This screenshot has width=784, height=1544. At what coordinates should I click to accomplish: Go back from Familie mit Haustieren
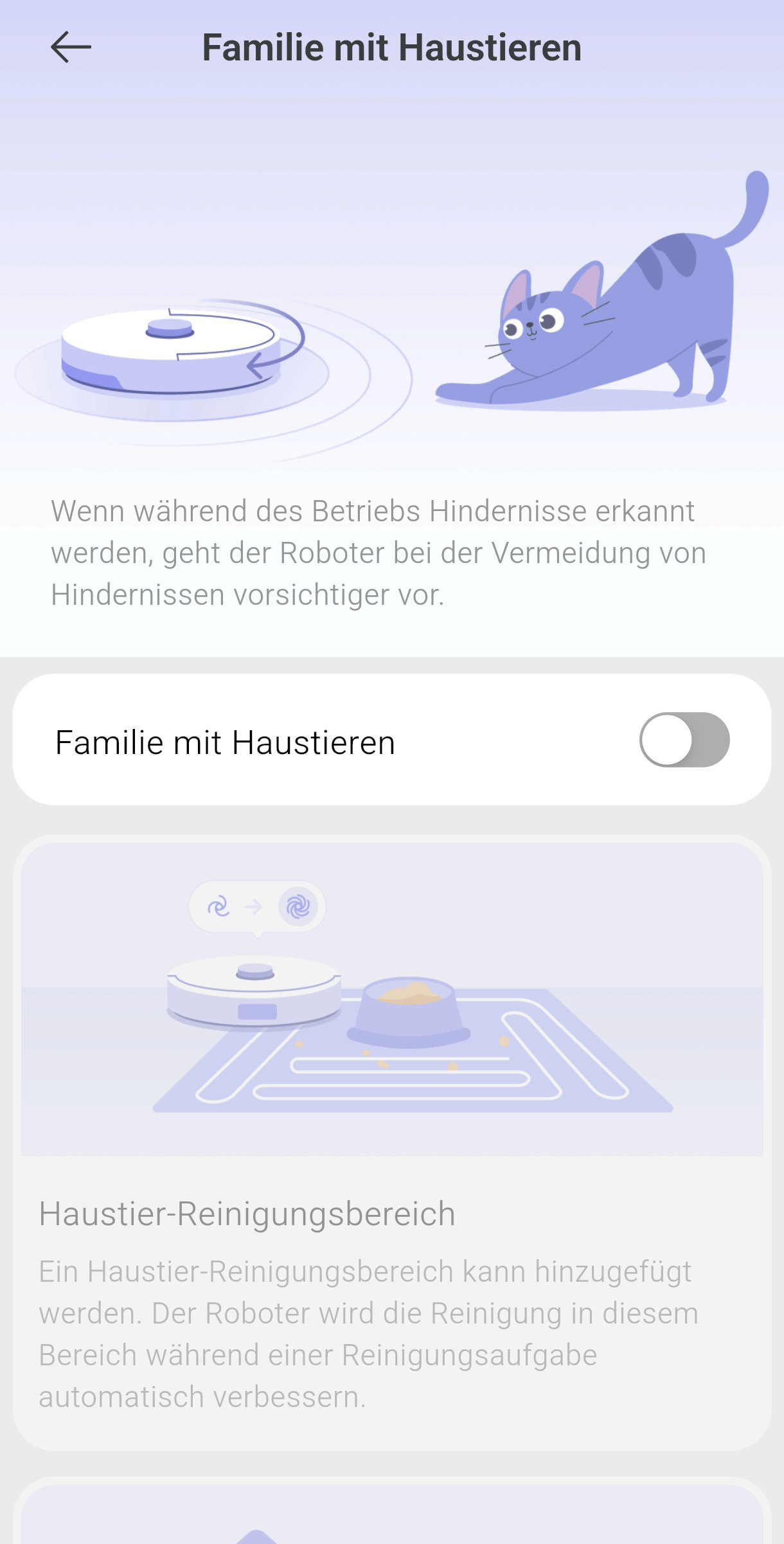71,47
